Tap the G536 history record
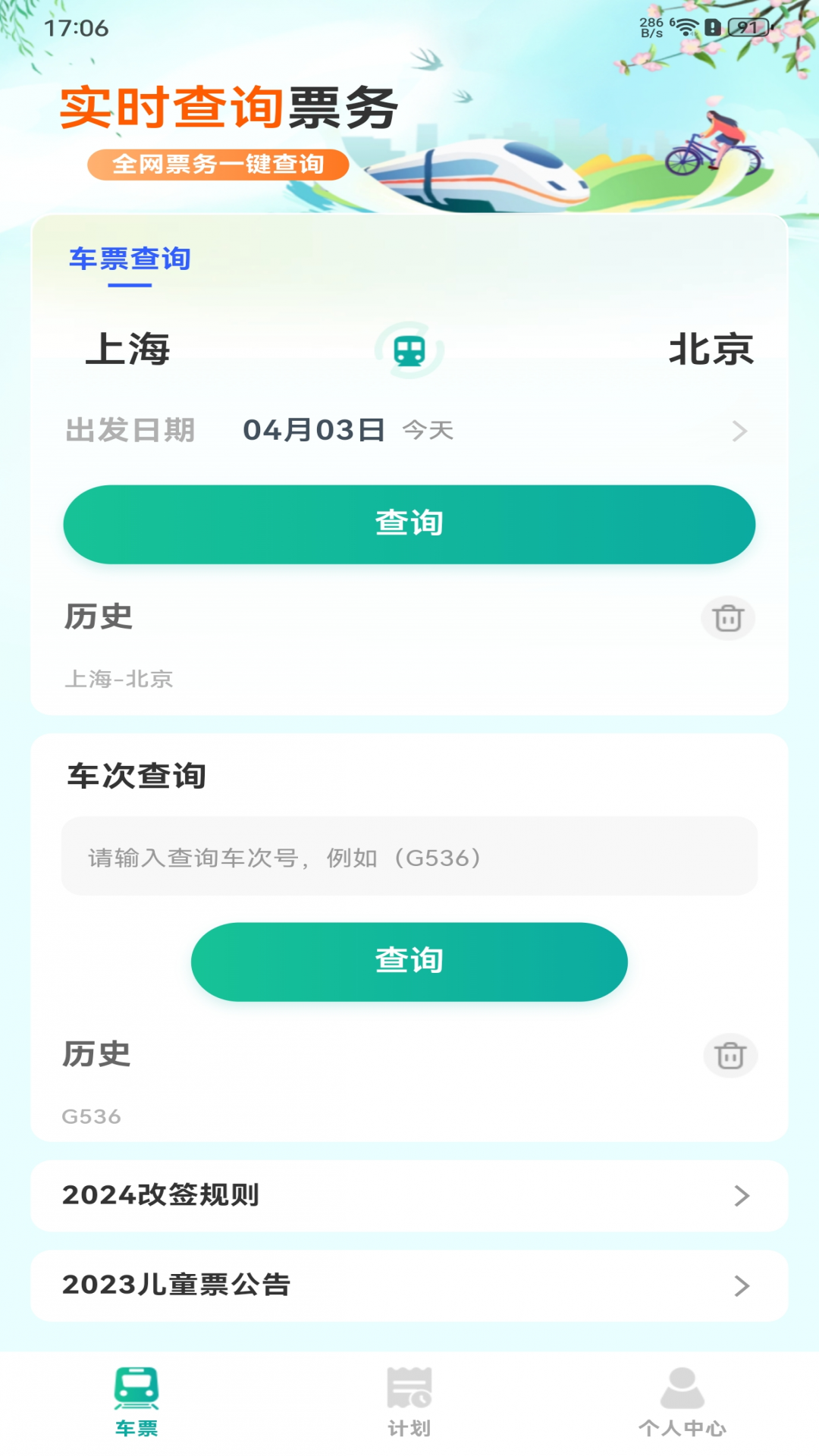Image resolution: width=819 pixels, height=1456 pixels. (92, 1115)
